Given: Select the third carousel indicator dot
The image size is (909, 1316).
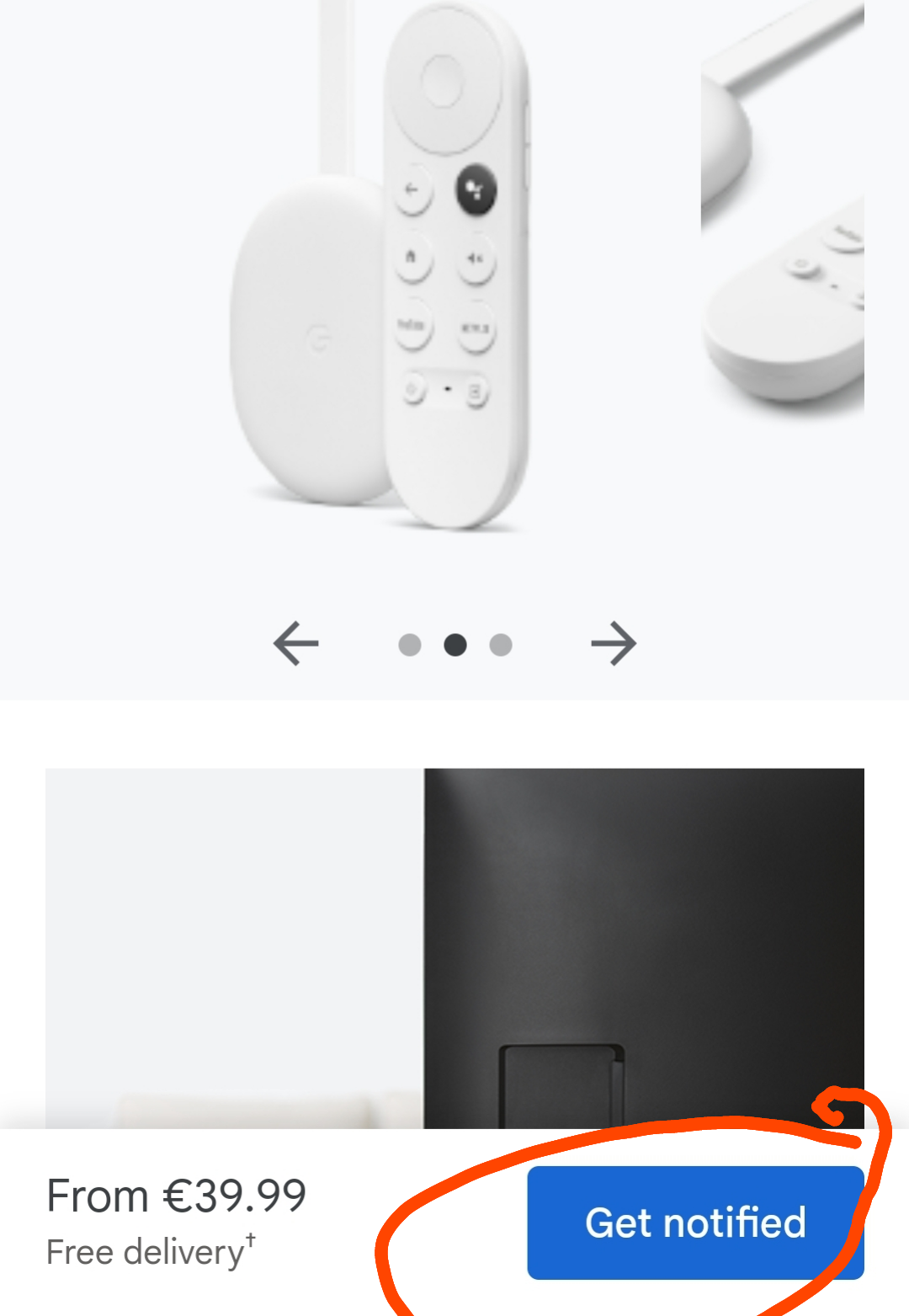Looking at the screenshot, I should point(501,644).
